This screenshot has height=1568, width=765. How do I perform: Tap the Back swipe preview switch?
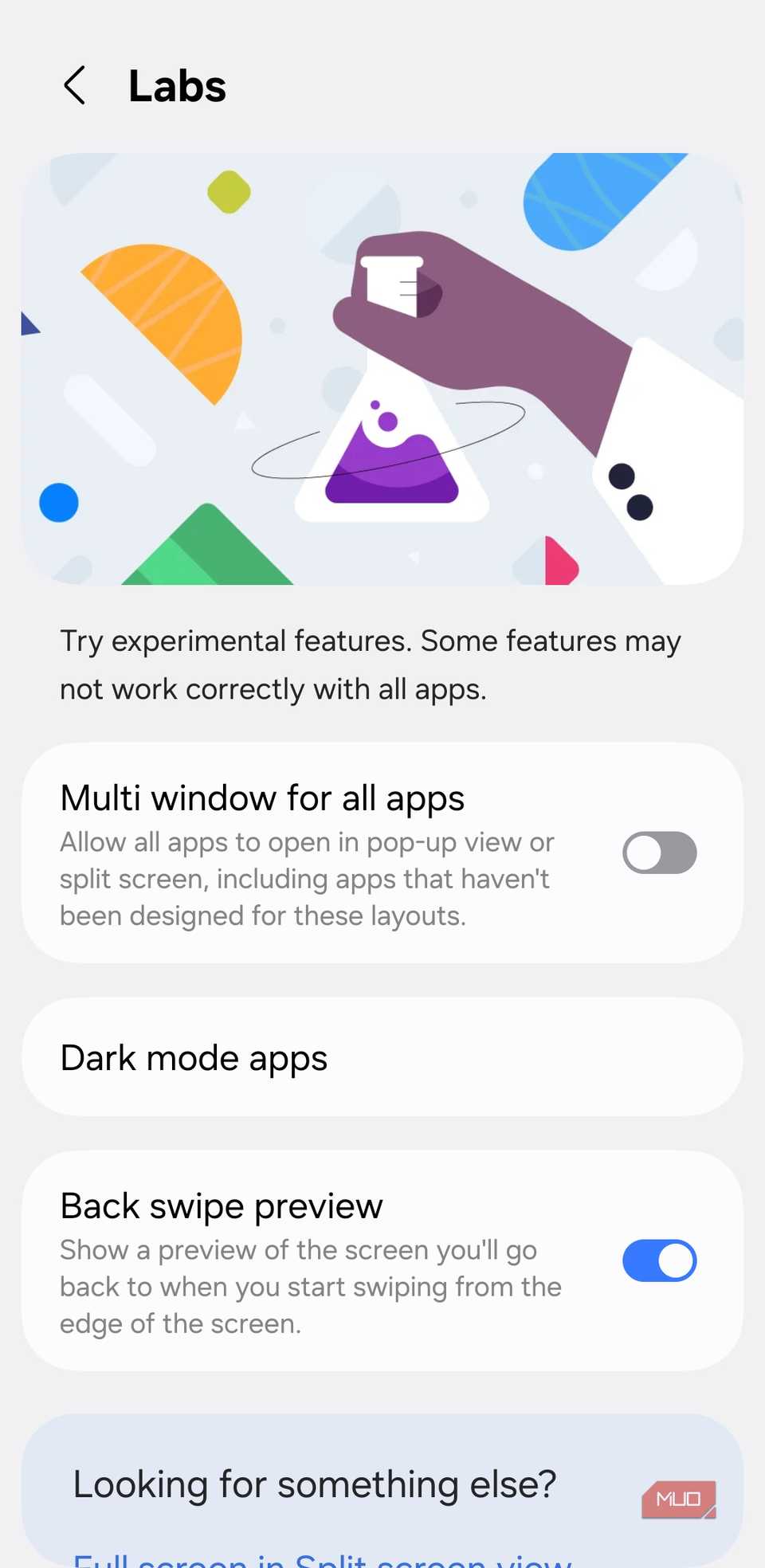pyautogui.click(x=659, y=1260)
